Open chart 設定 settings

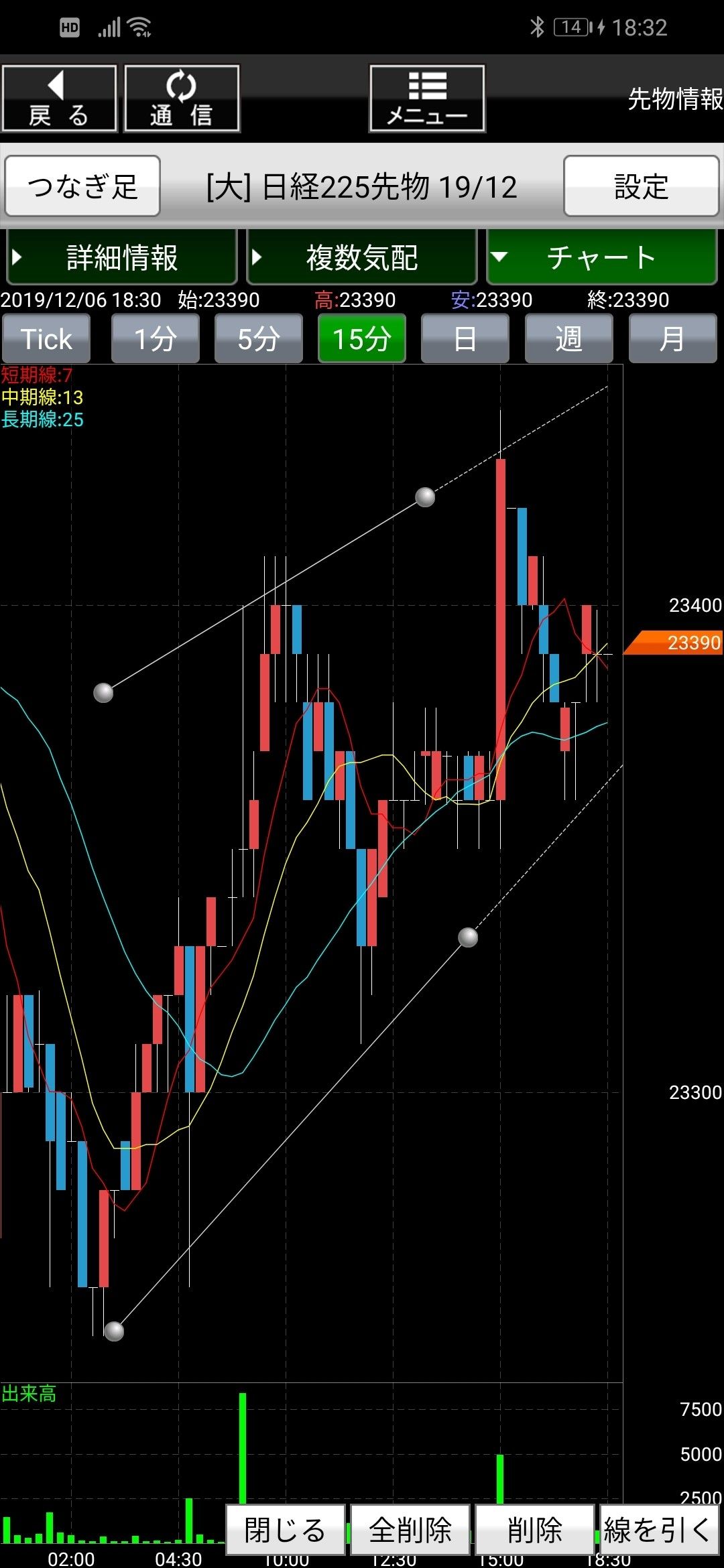click(x=642, y=186)
